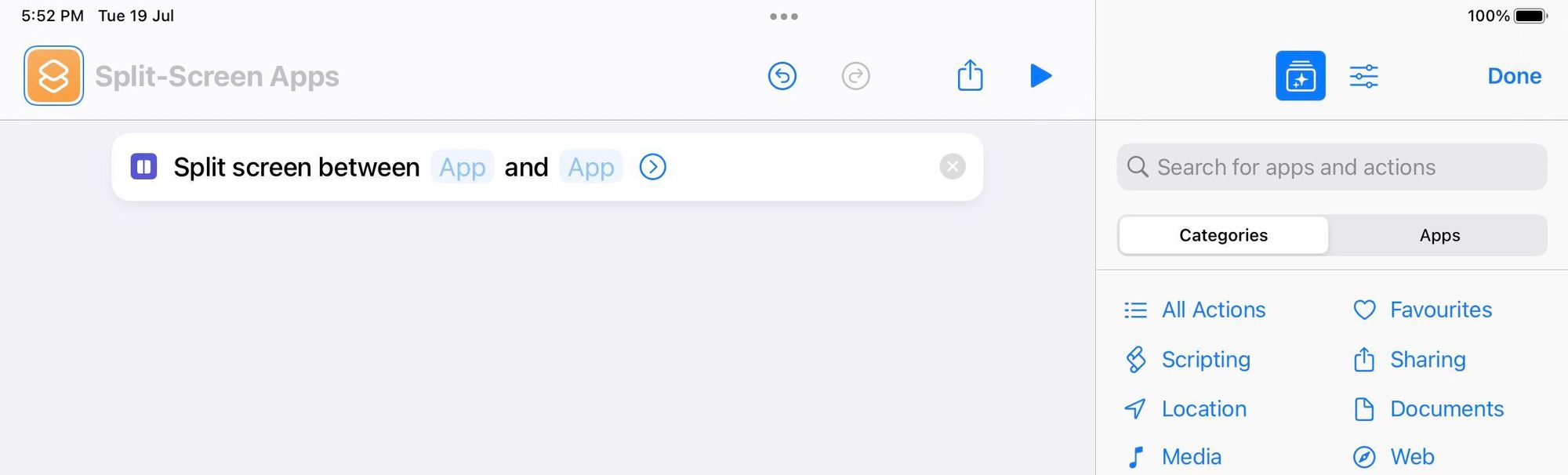The height and width of the screenshot is (475, 1568).
Task: Tap the search for apps and actions field
Action: point(1331,167)
